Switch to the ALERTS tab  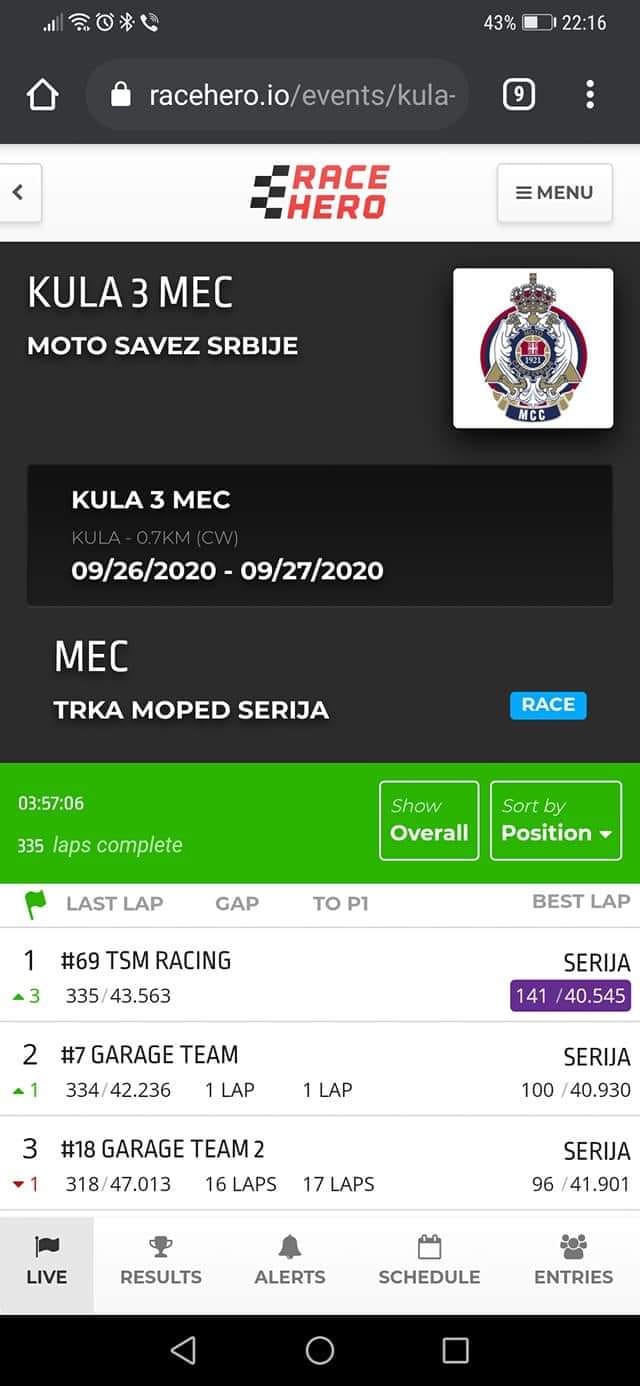coord(290,1262)
